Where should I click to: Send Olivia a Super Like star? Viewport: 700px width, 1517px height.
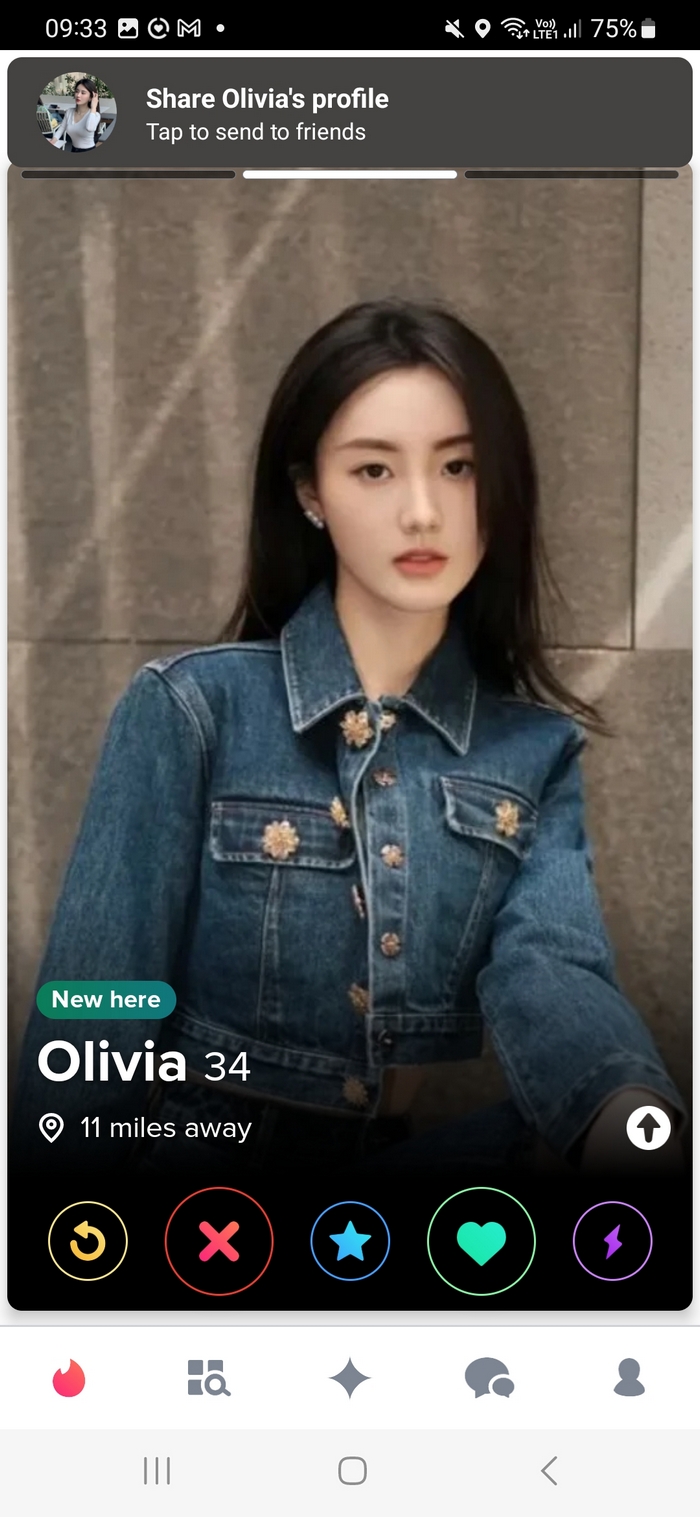pyautogui.click(x=350, y=1241)
